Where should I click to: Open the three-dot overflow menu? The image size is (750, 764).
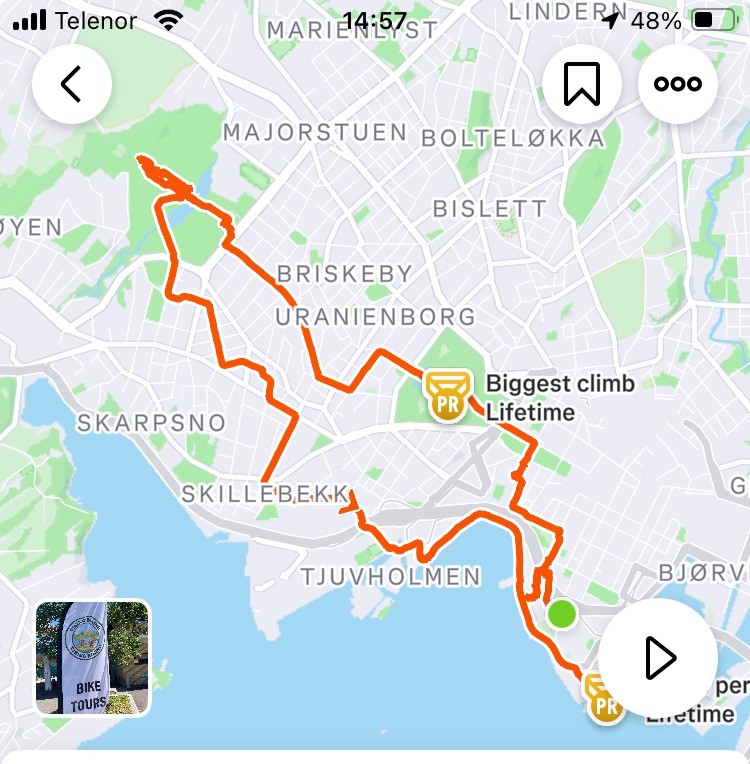(x=678, y=85)
